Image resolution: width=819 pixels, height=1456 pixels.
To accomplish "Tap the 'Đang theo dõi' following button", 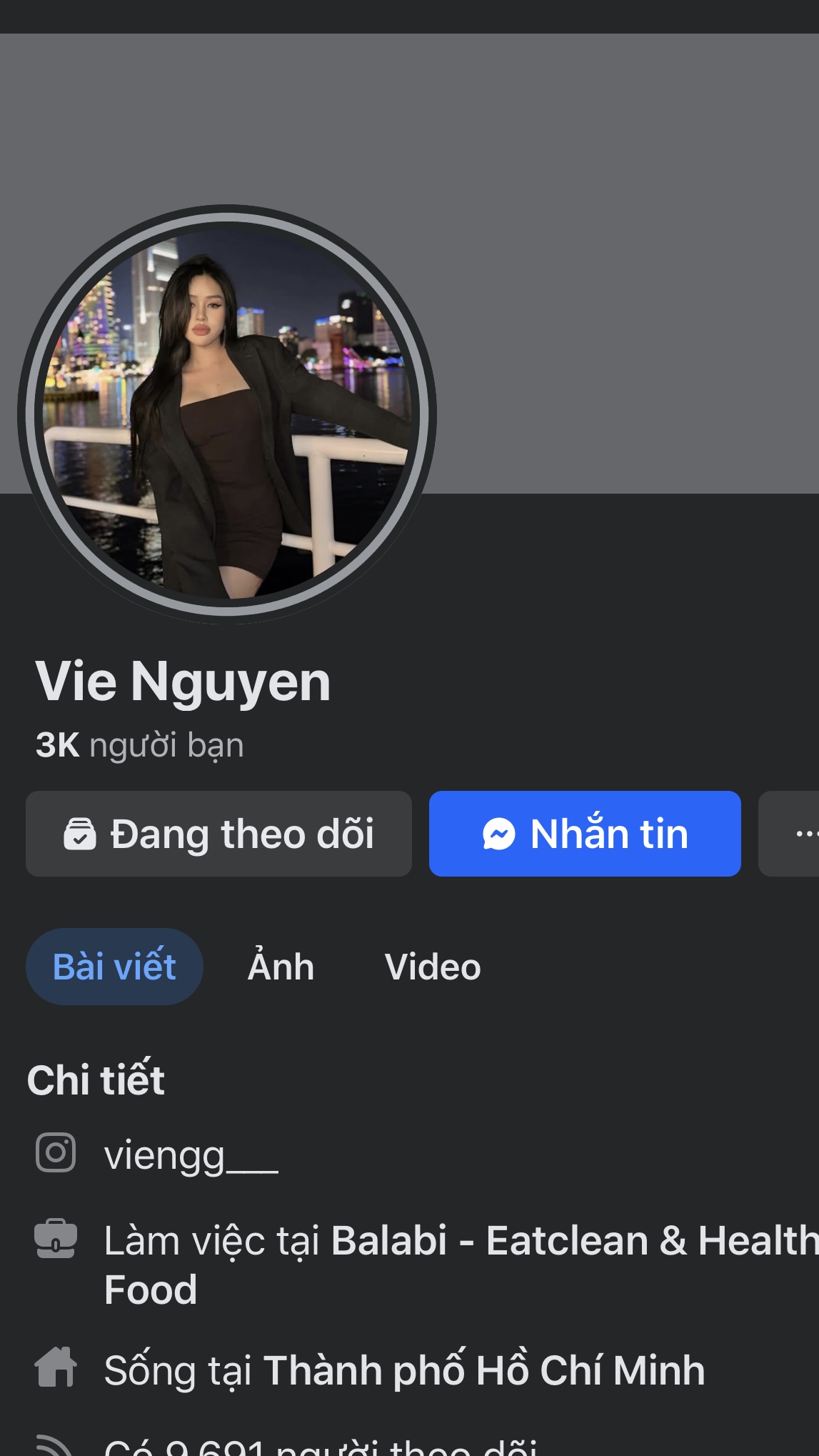I will coord(218,834).
